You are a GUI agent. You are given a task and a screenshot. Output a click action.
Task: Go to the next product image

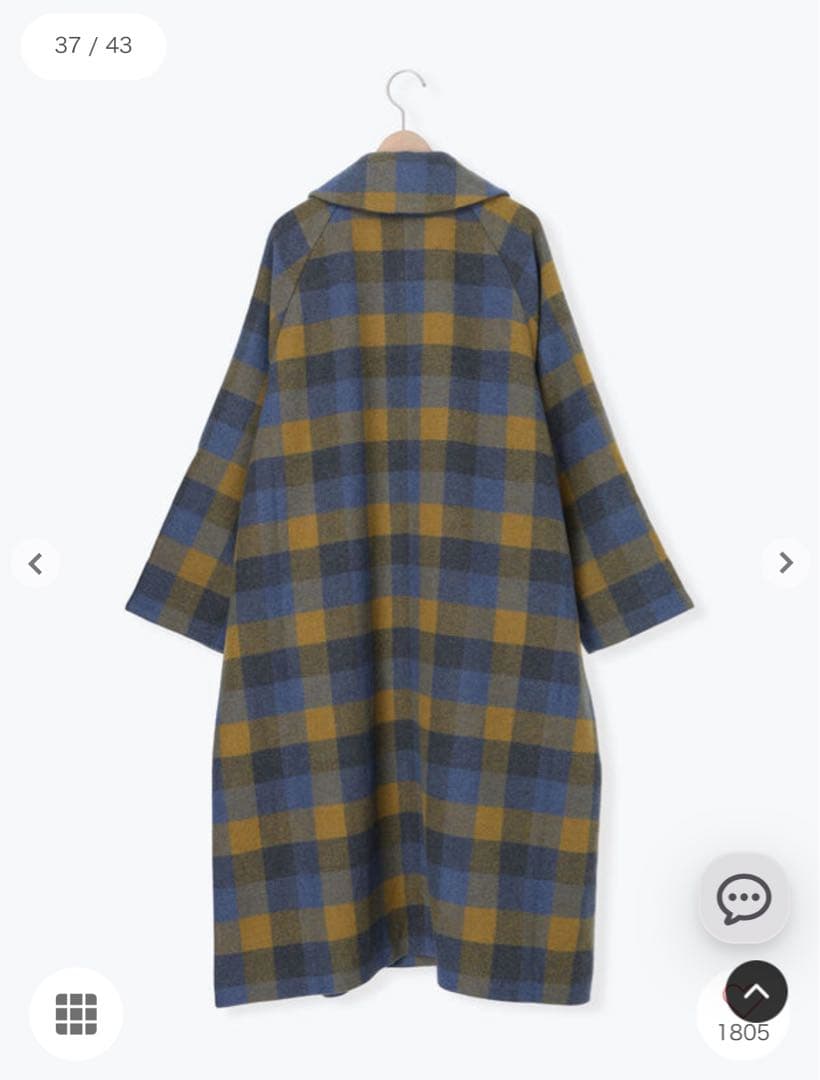[x=785, y=563]
